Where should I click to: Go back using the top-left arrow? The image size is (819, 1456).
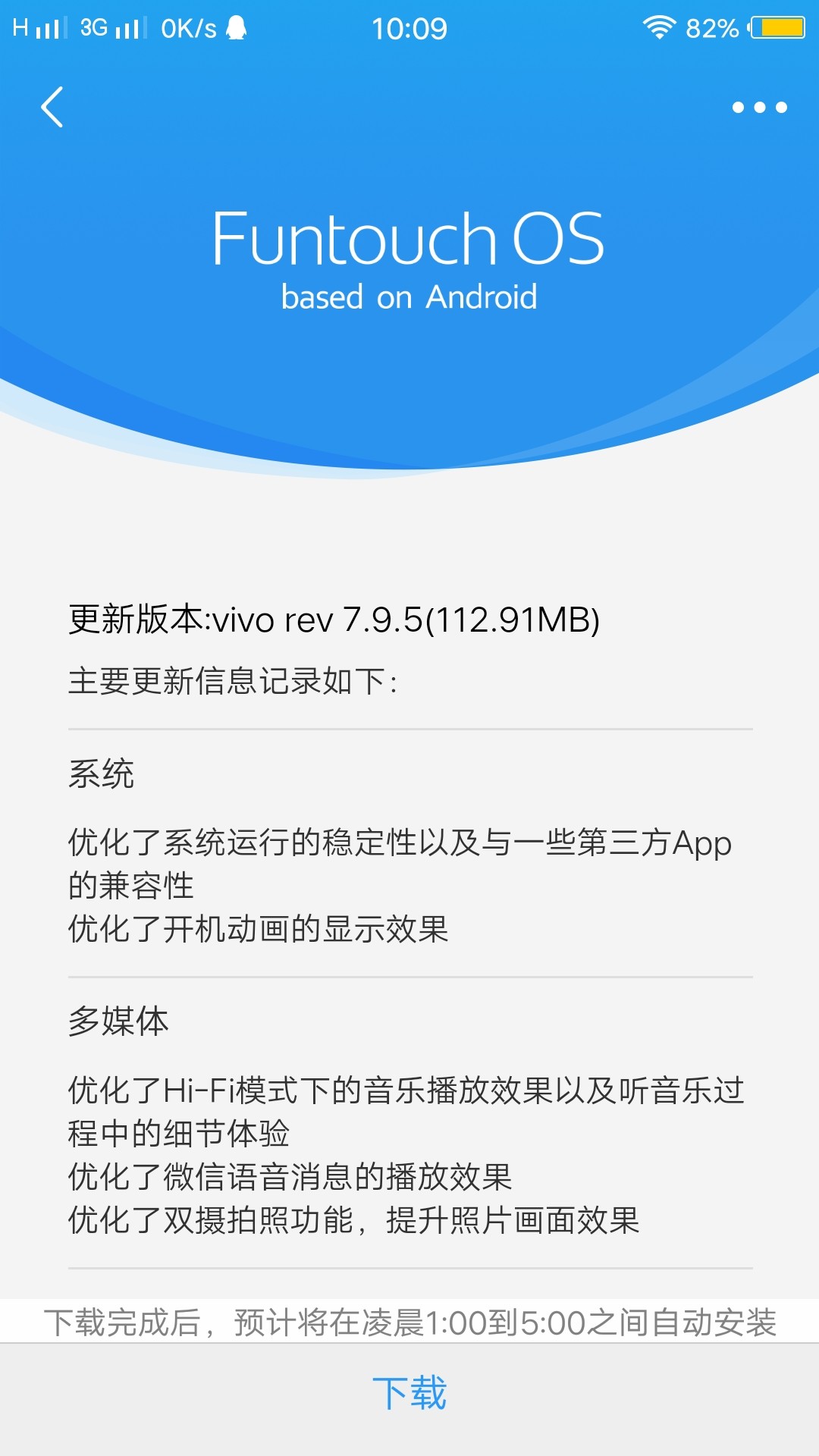point(52,107)
